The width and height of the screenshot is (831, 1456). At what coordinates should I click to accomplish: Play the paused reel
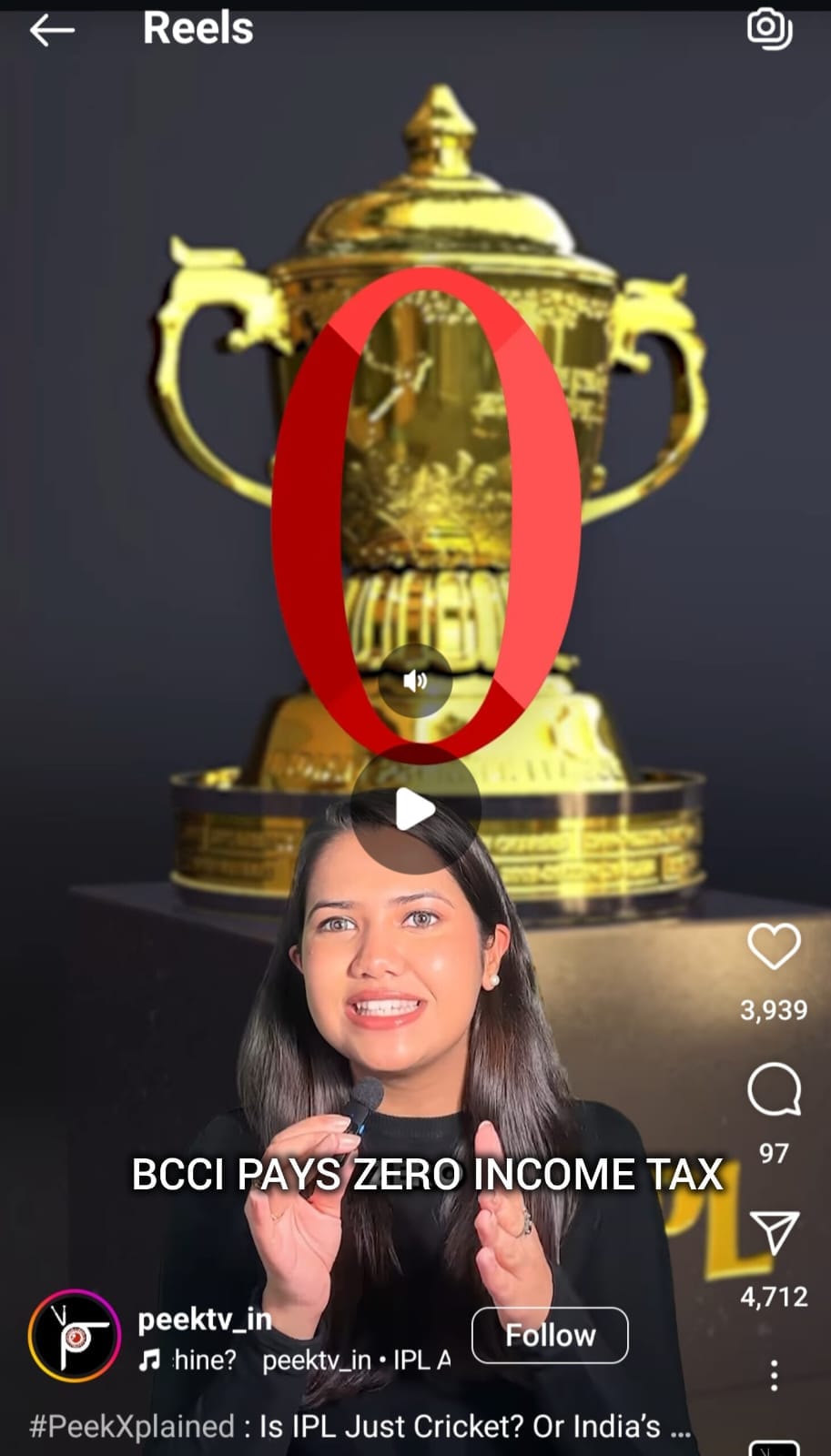click(415, 808)
